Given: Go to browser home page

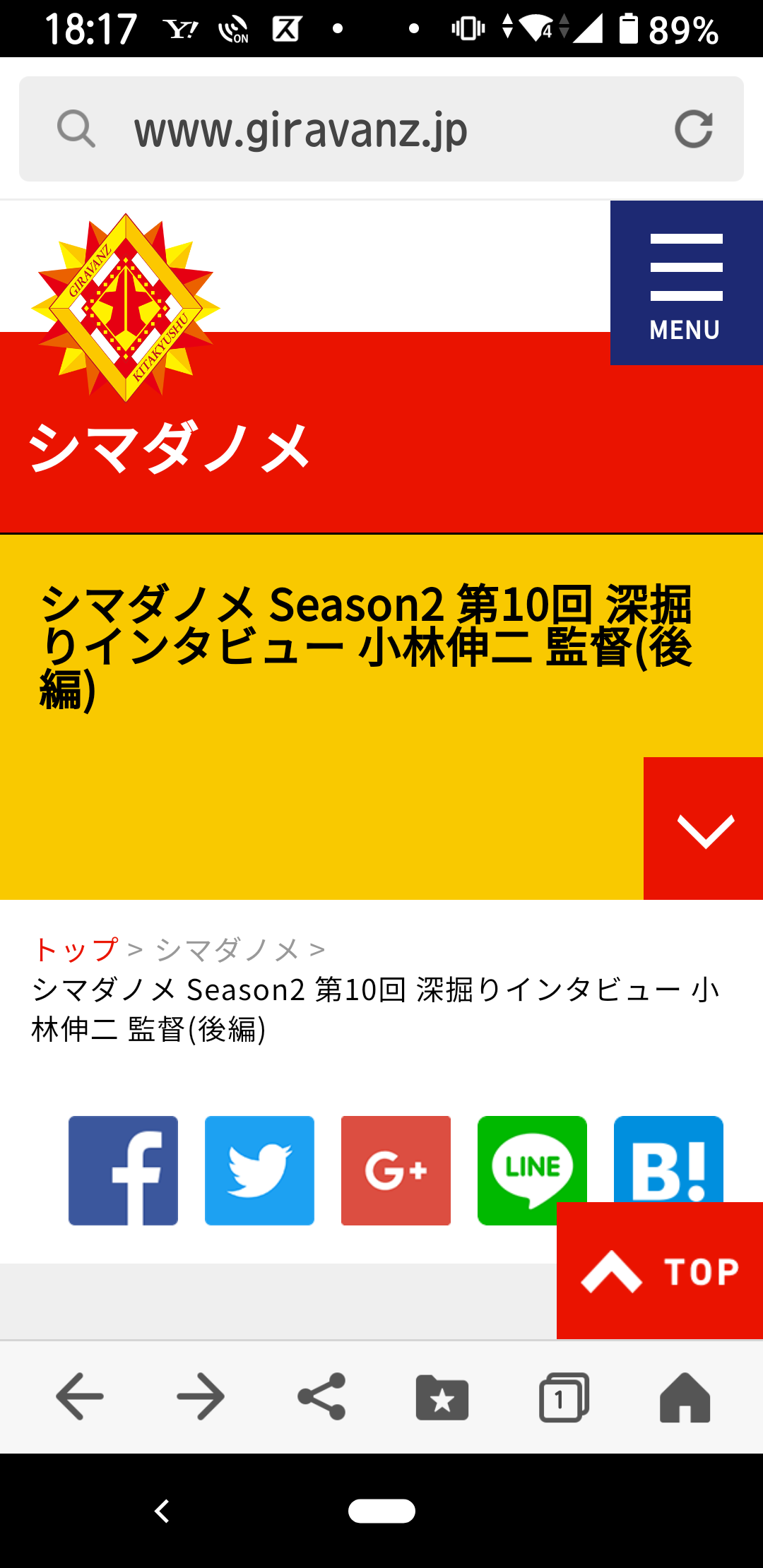Looking at the screenshot, I should coord(685,1396).
